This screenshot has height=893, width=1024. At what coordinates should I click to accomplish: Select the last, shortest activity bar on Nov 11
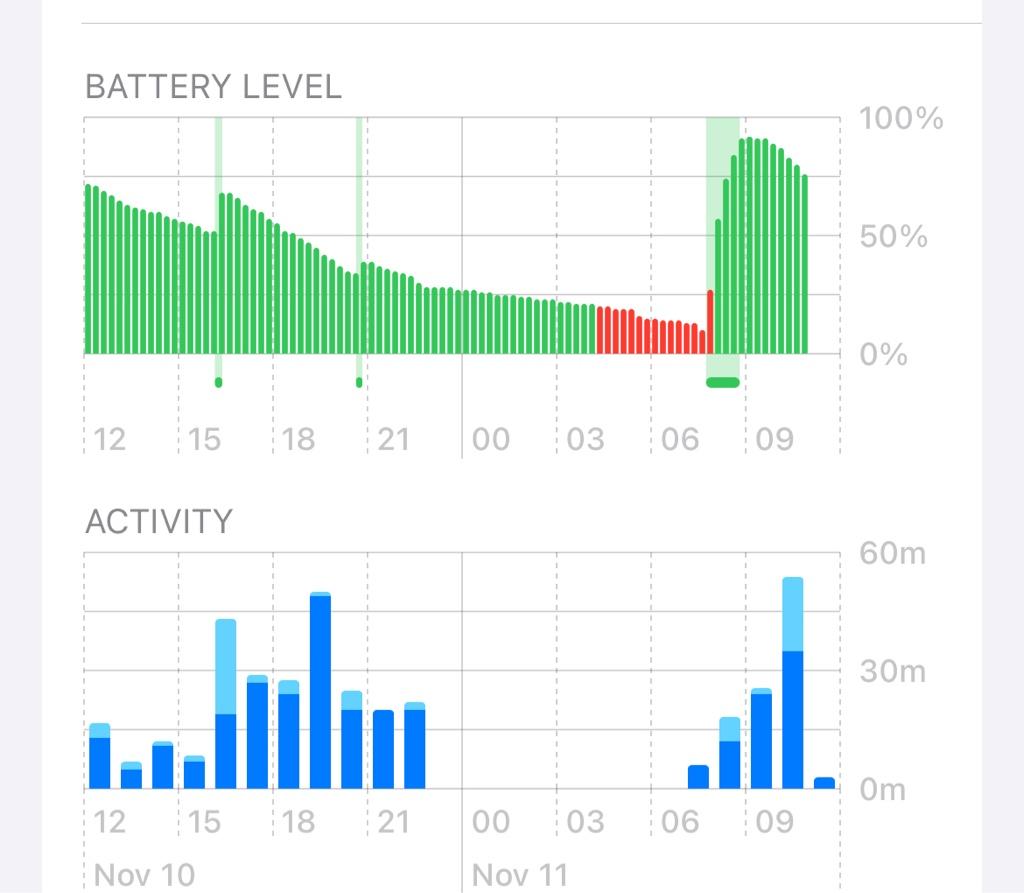[x=824, y=783]
